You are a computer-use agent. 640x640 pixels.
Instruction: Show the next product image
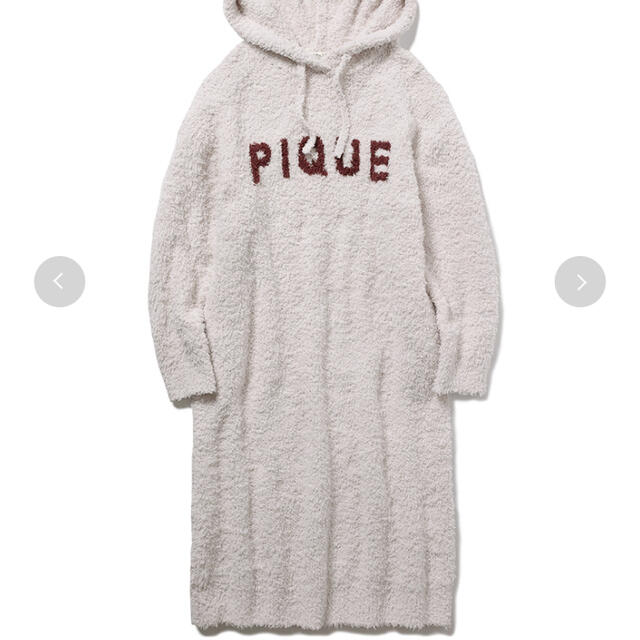580,282
